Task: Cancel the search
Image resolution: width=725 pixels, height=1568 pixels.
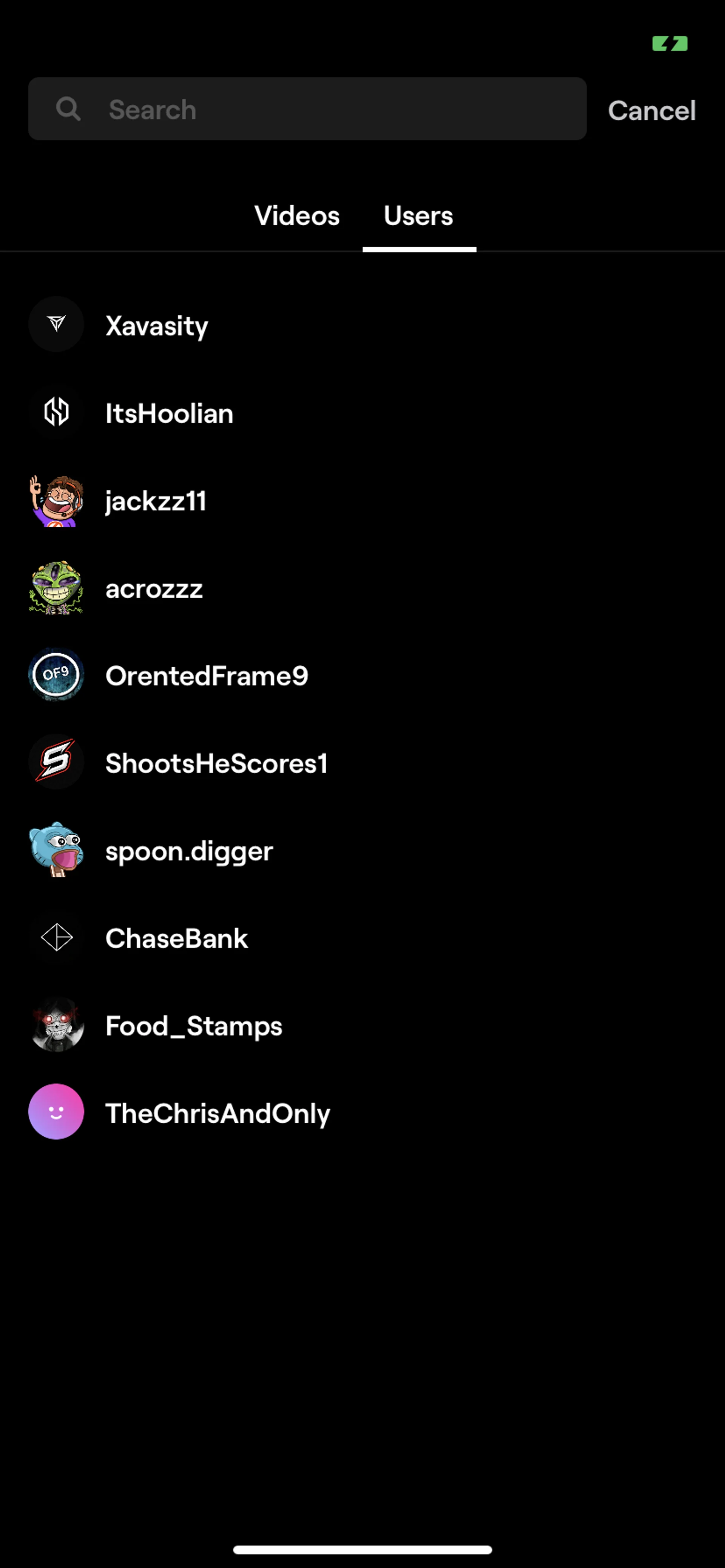Action: point(651,111)
